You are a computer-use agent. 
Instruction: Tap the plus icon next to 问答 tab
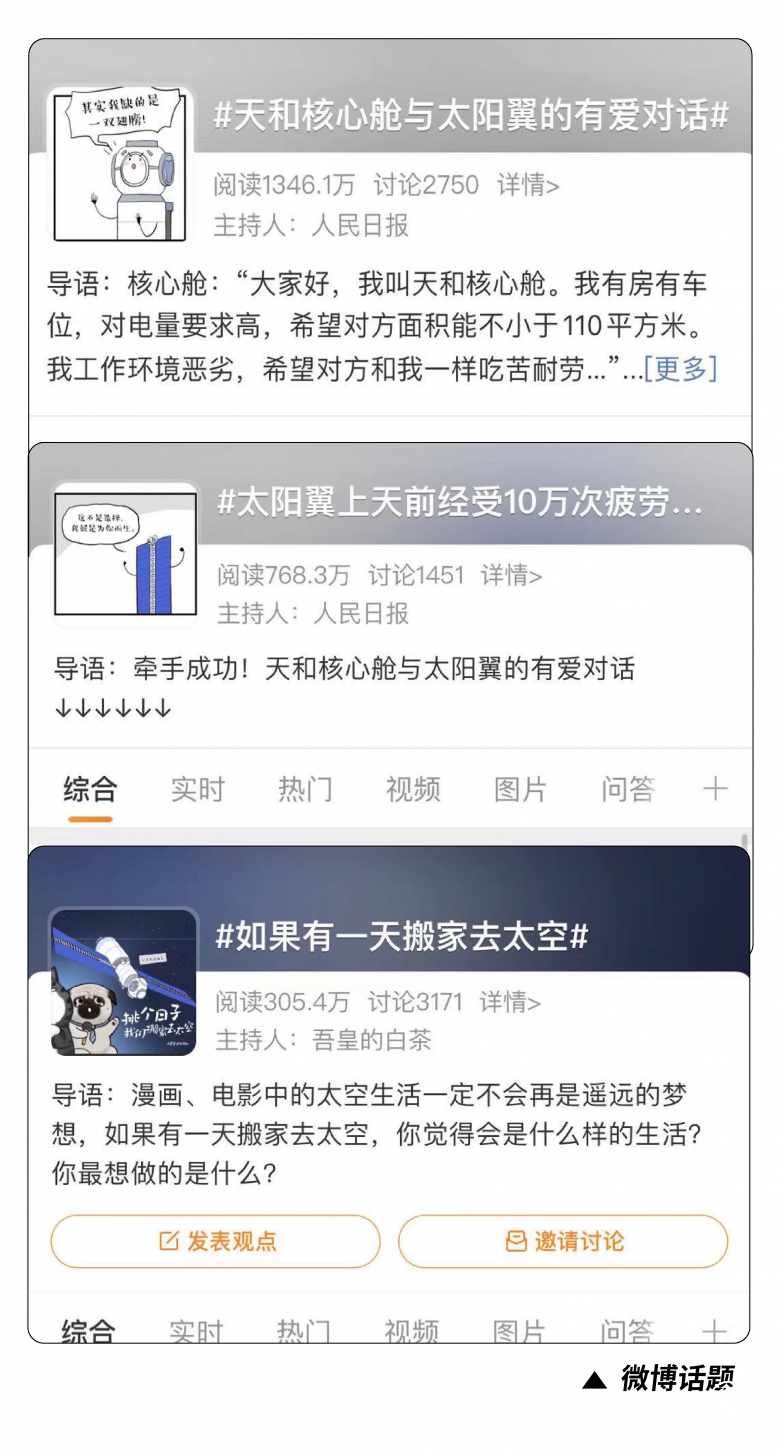[x=716, y=789]
